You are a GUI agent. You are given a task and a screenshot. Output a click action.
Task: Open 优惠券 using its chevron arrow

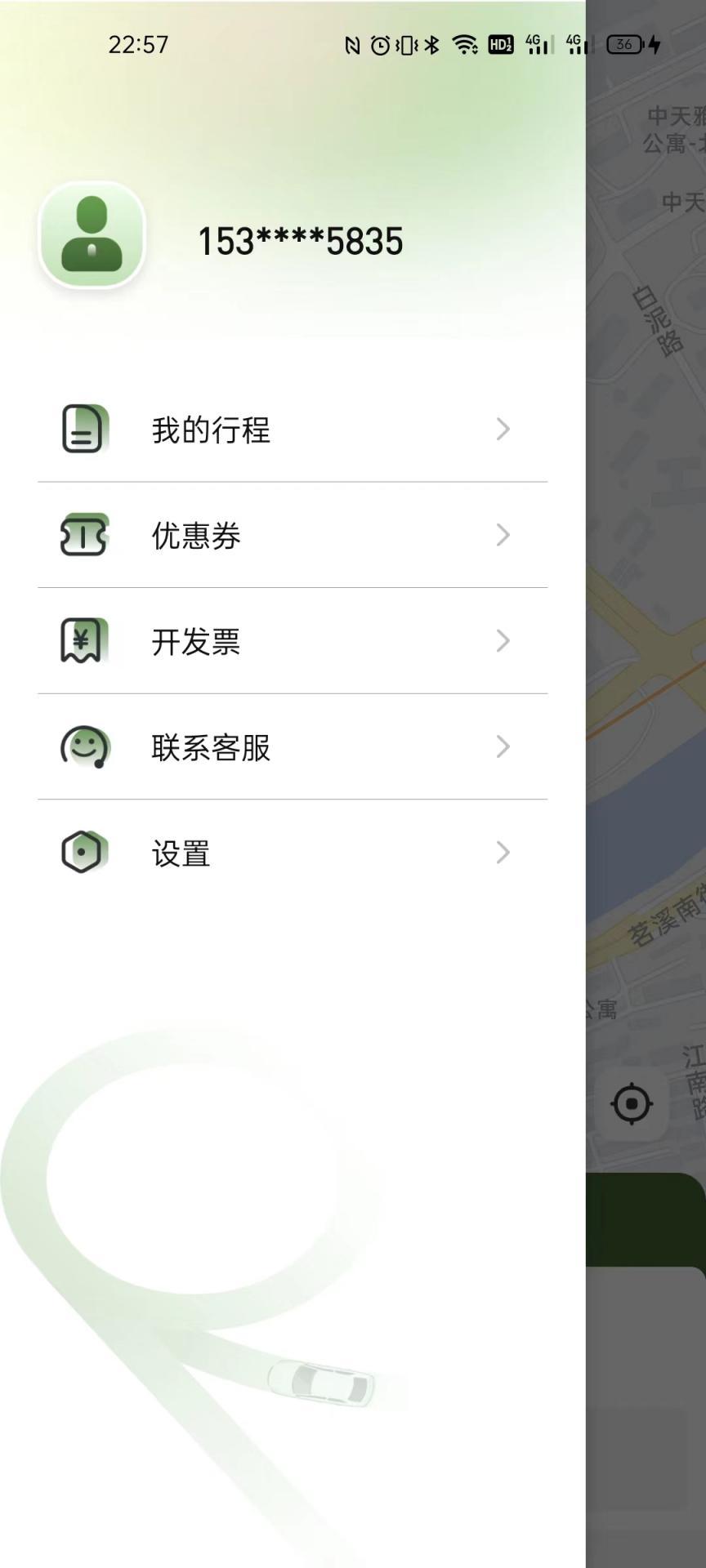tap(503, 535)
